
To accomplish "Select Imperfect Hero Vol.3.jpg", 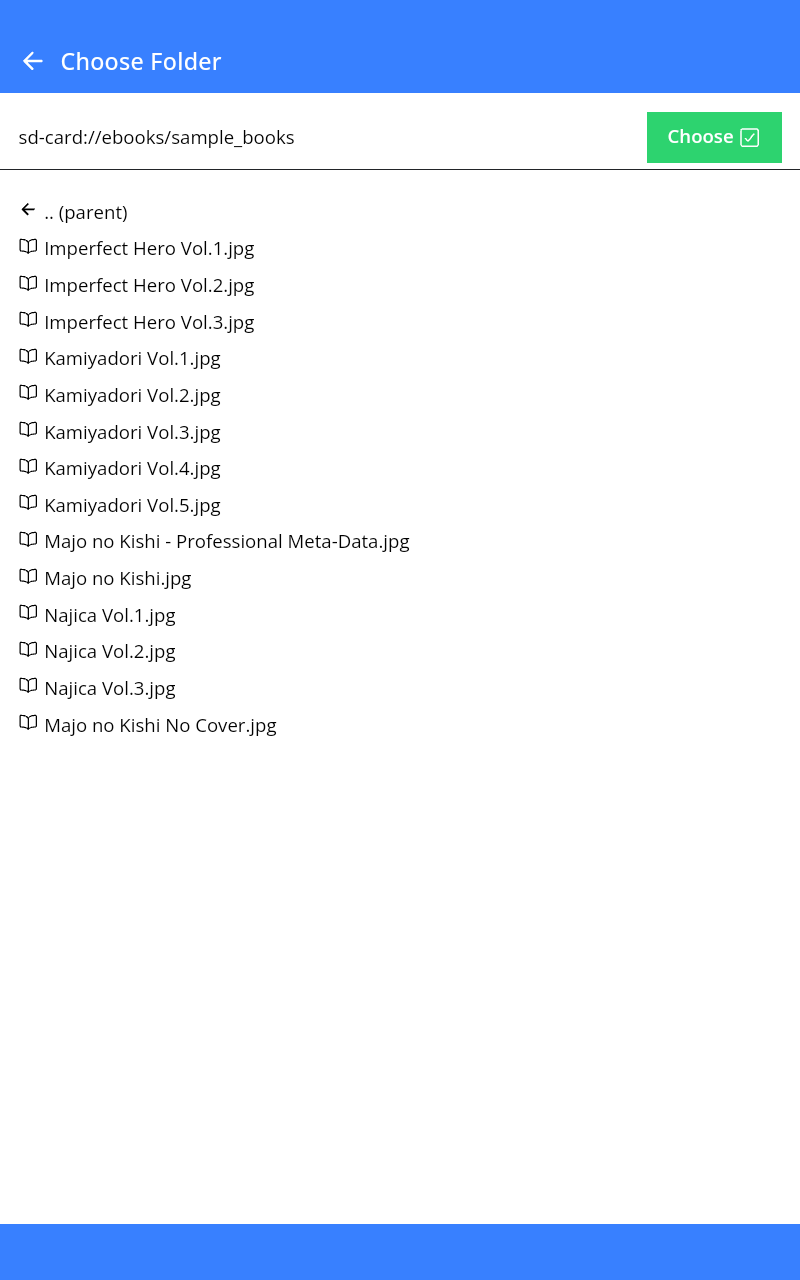I will 149,322.
